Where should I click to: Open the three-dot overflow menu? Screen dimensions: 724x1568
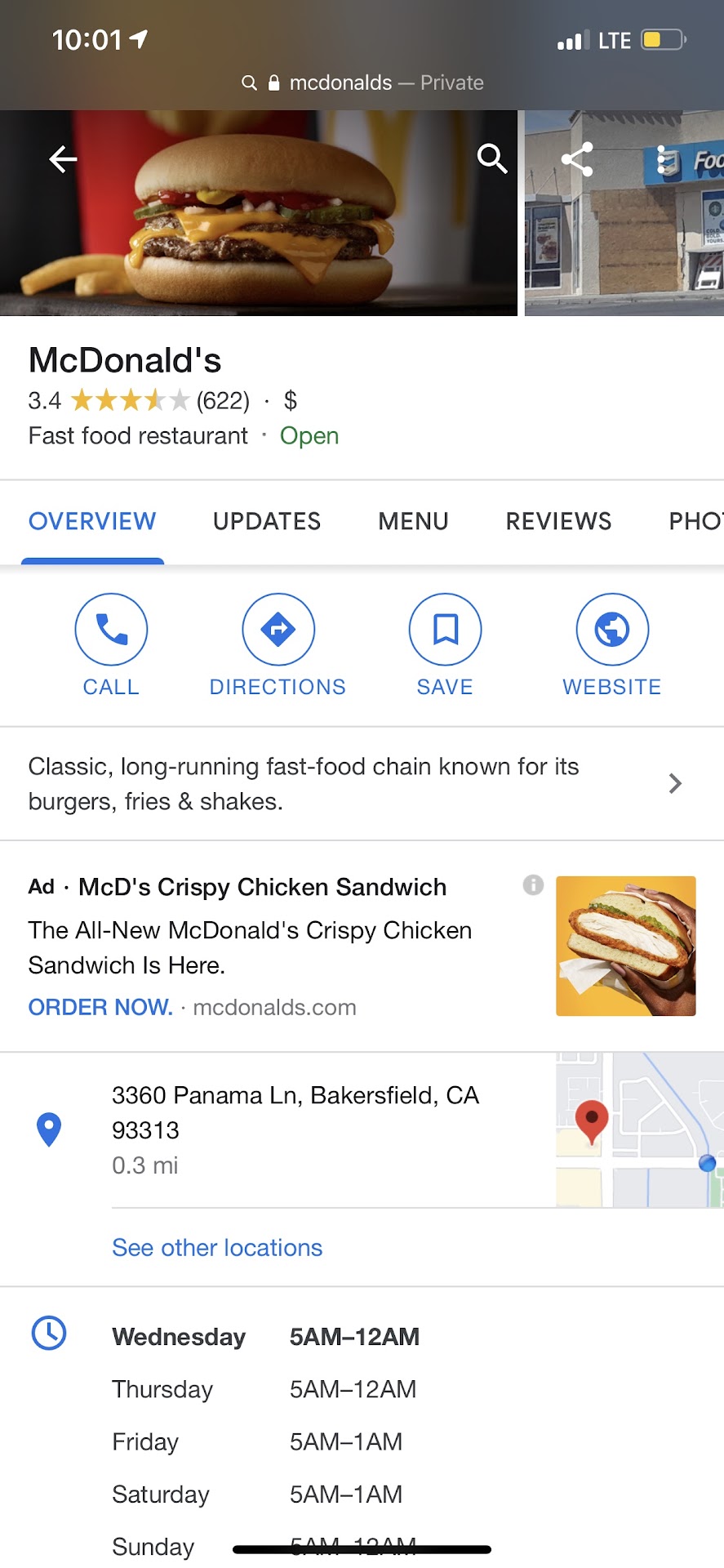[x=663, y=159]
